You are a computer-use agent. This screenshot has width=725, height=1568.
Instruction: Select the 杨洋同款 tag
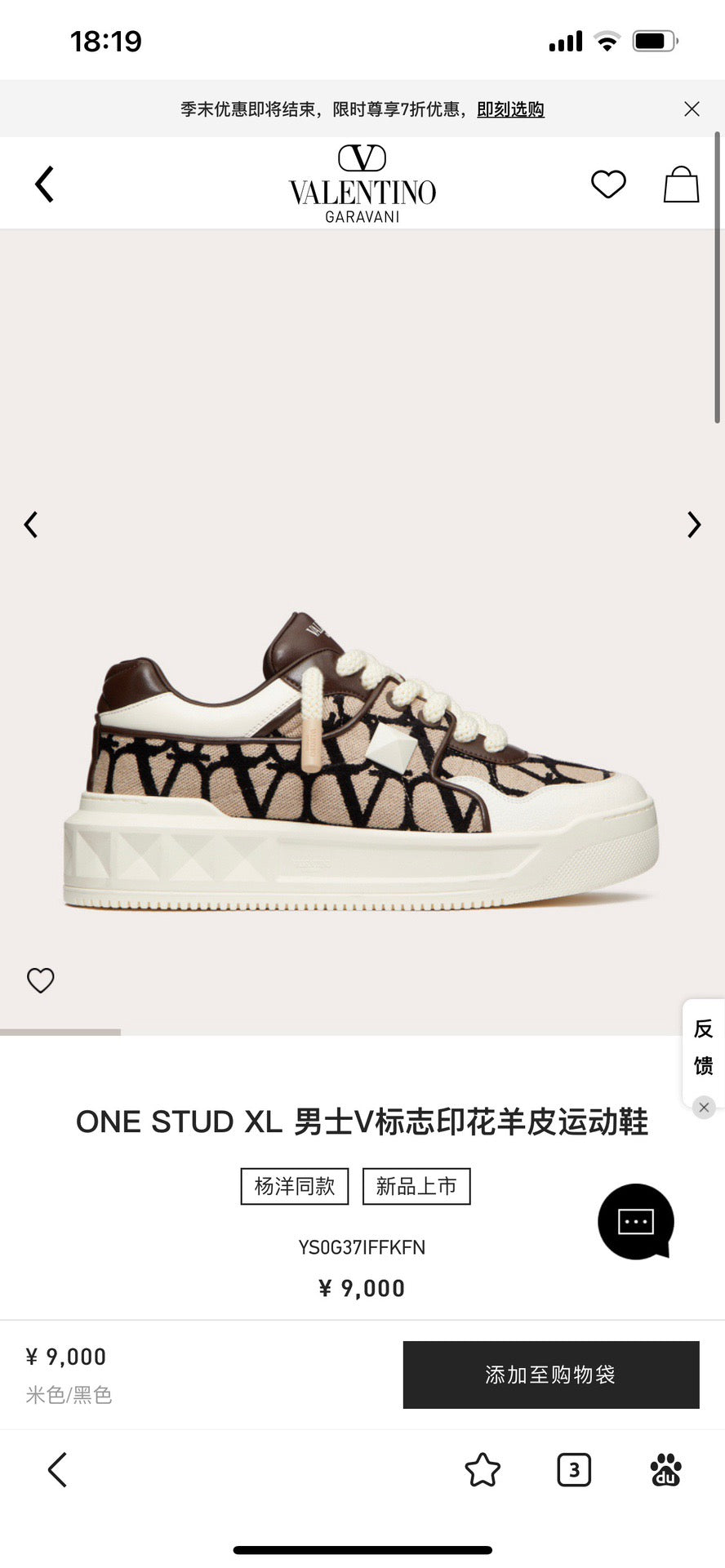pos(294,1186)
